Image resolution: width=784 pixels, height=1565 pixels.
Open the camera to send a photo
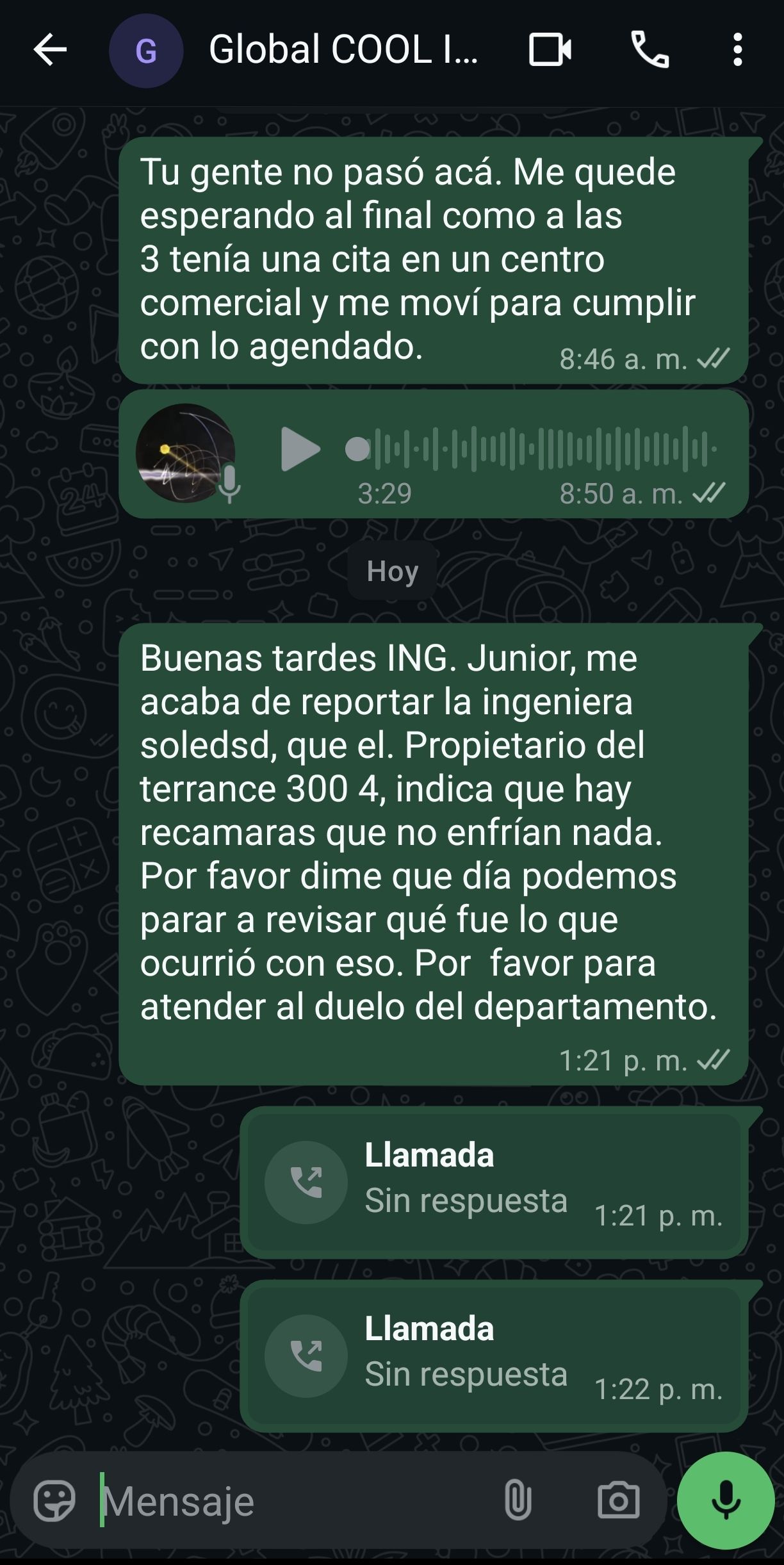point(618,1500)
